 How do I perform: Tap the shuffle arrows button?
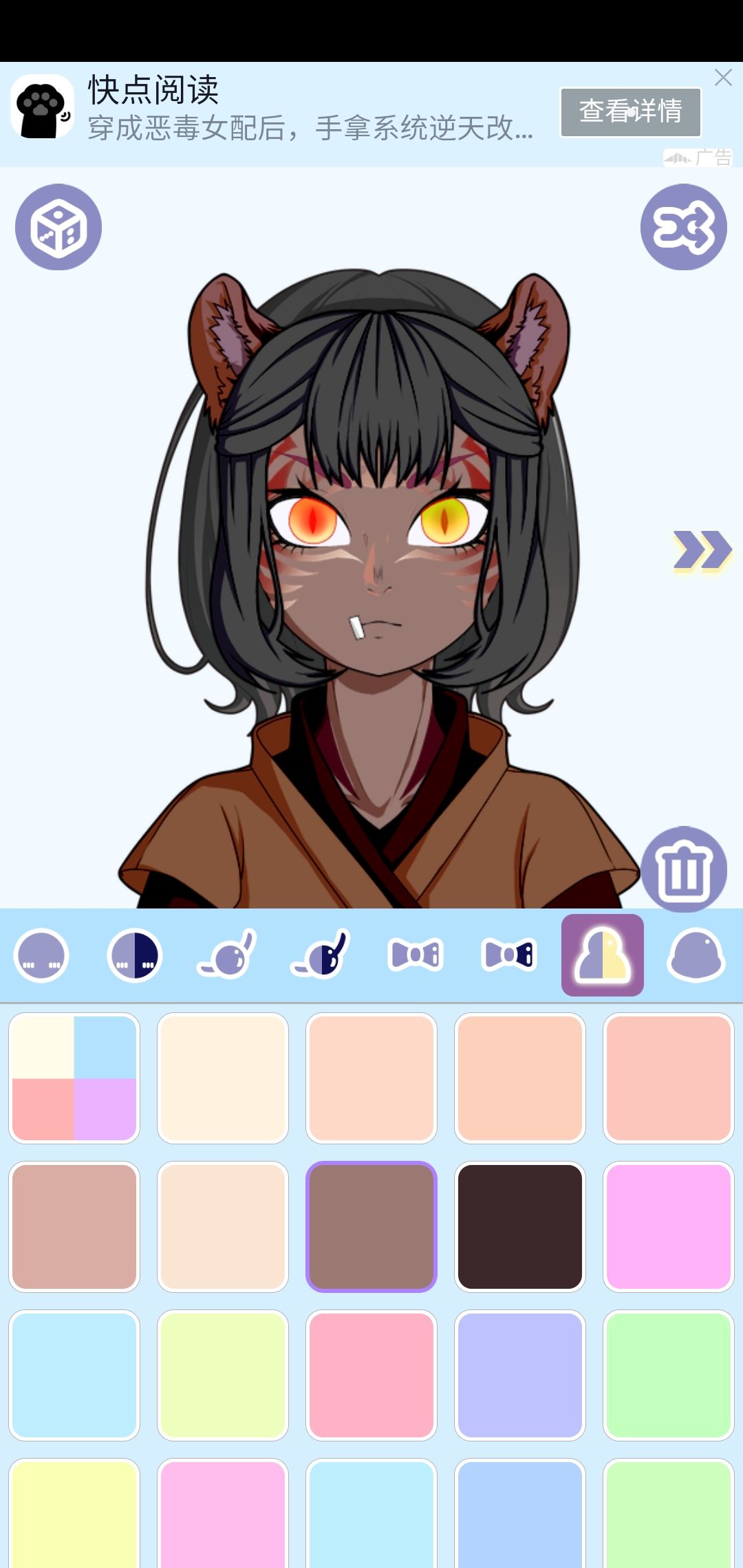coord(683,227)
